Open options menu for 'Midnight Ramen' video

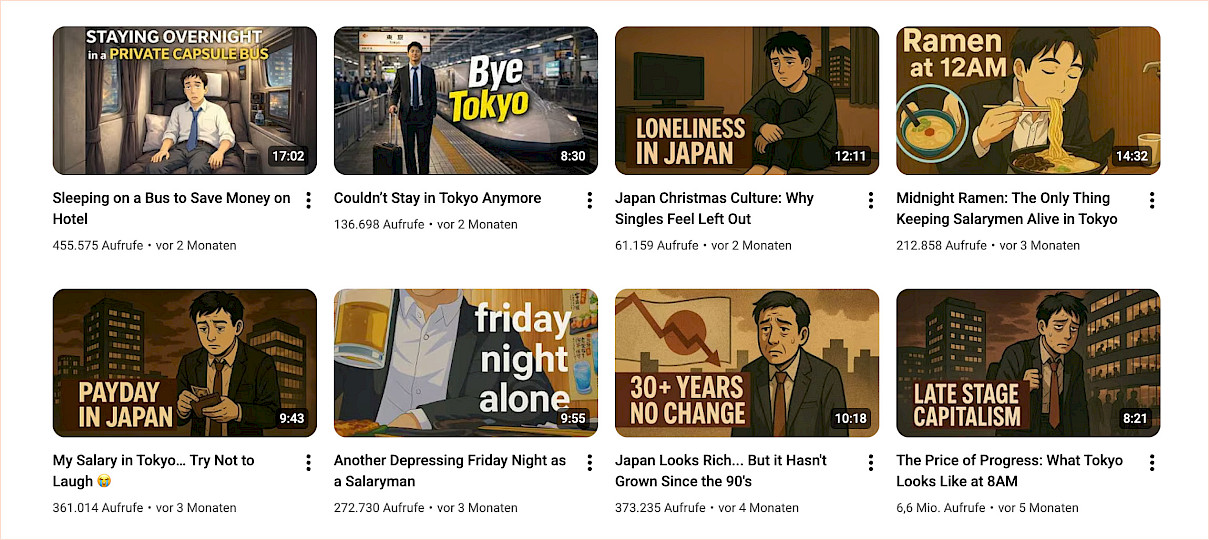coord(1152,200)
